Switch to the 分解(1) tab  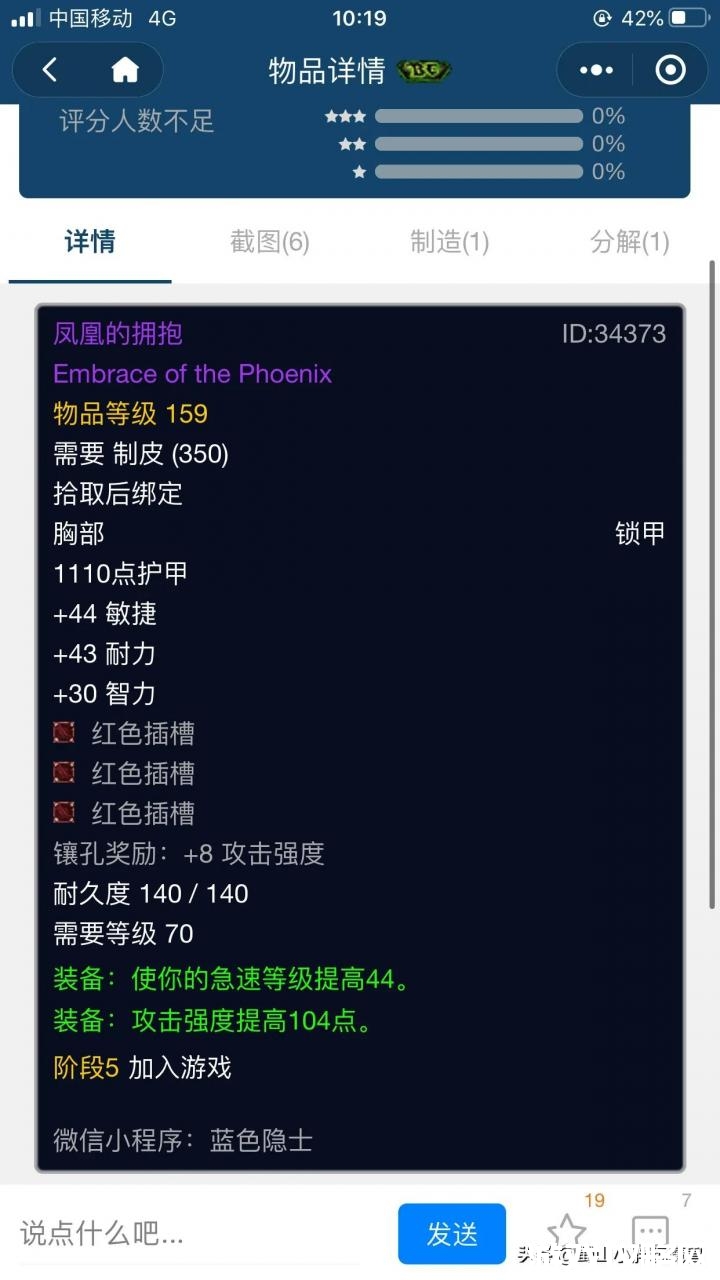[x=629, y=242]
